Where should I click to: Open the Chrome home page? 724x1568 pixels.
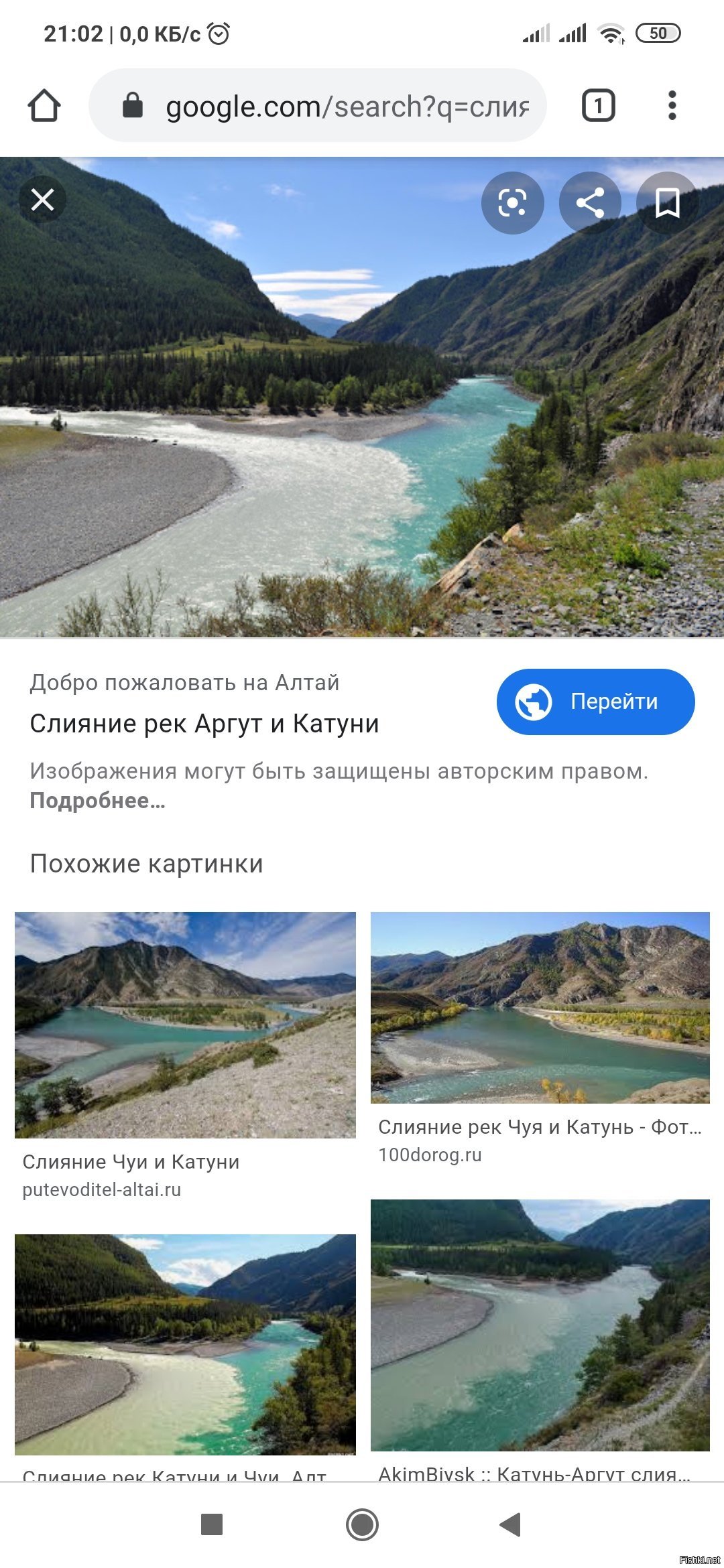click(x=44, y=105)
